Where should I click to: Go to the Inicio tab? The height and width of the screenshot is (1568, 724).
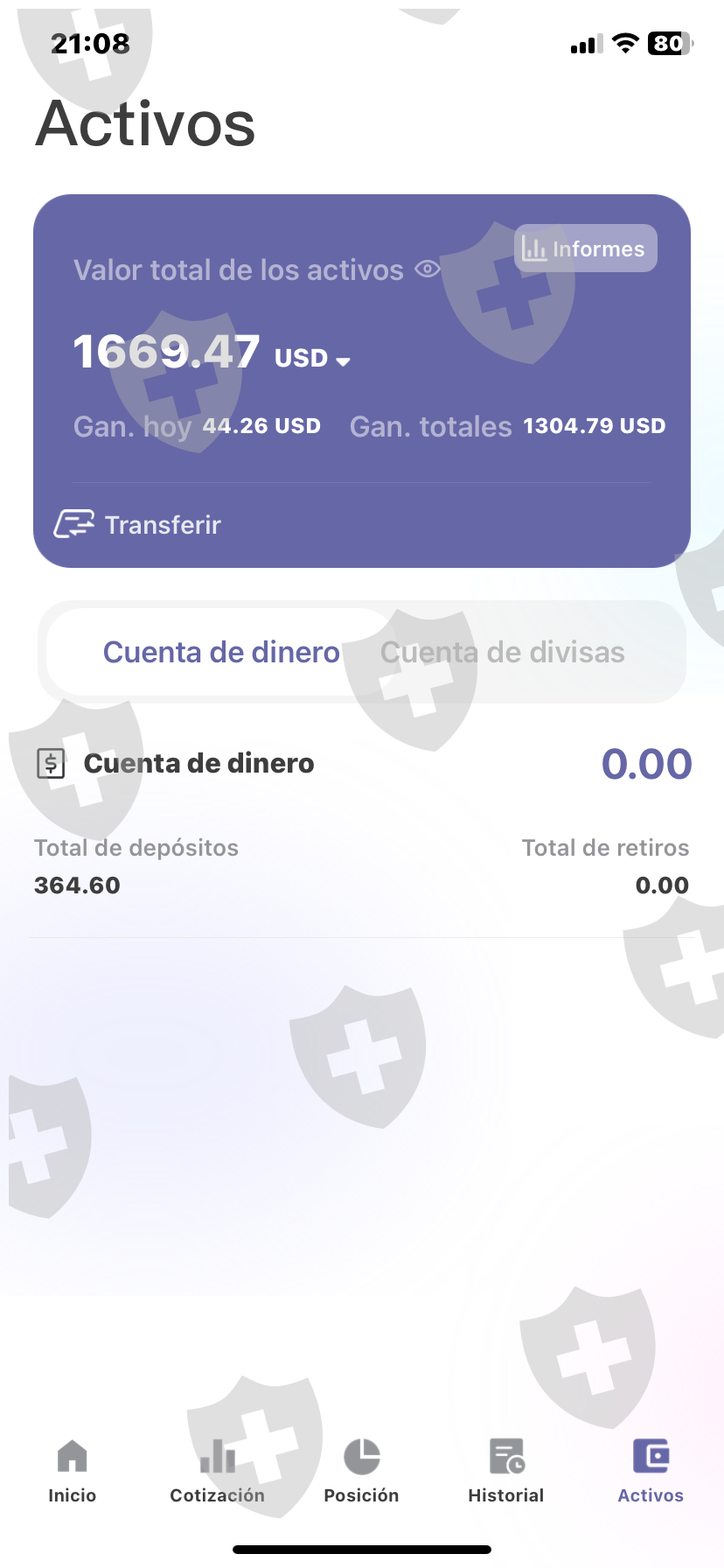[73, 1471]
